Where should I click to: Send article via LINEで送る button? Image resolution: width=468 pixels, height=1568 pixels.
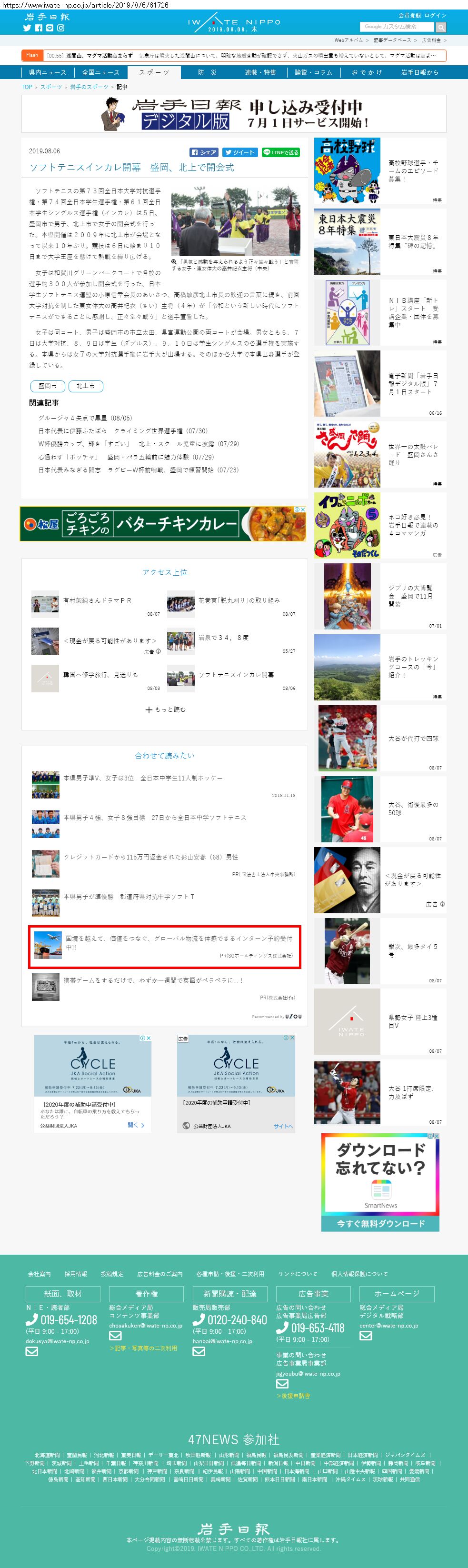coord(280,152)
